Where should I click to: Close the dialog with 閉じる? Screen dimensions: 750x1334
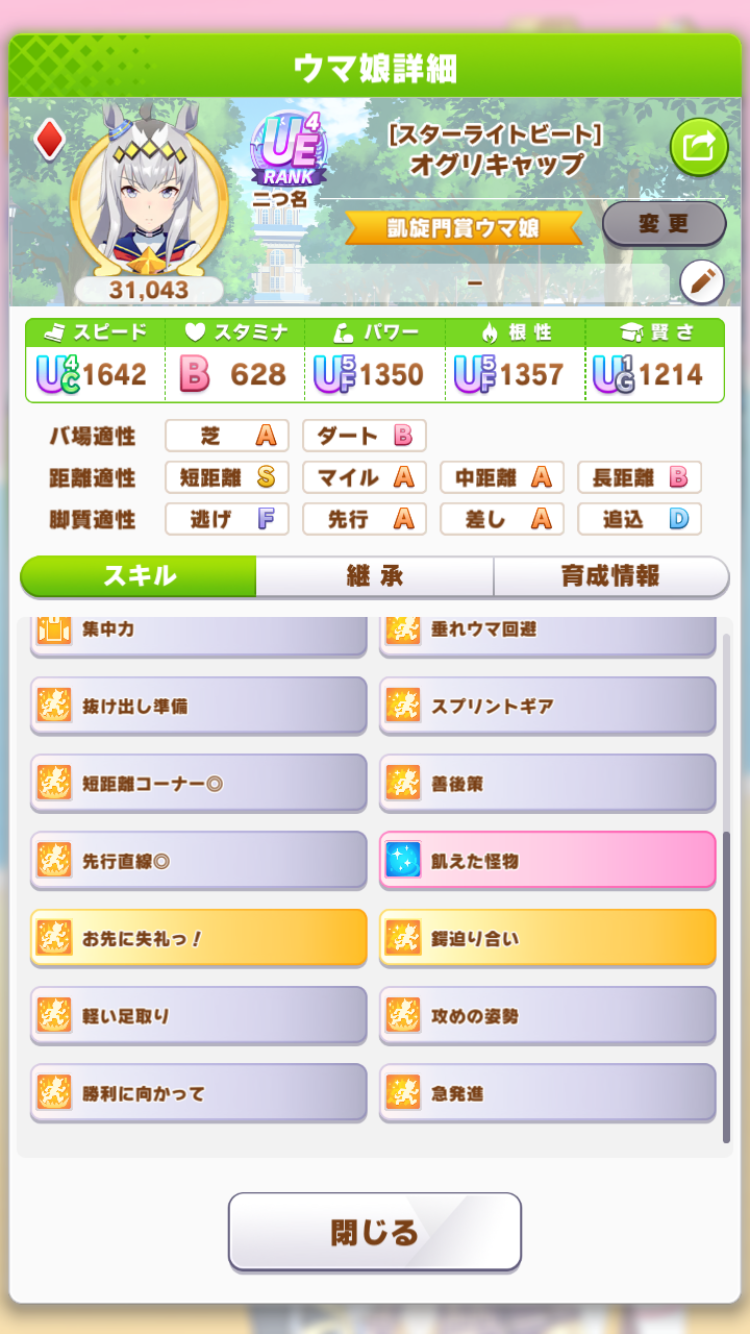374,1231
